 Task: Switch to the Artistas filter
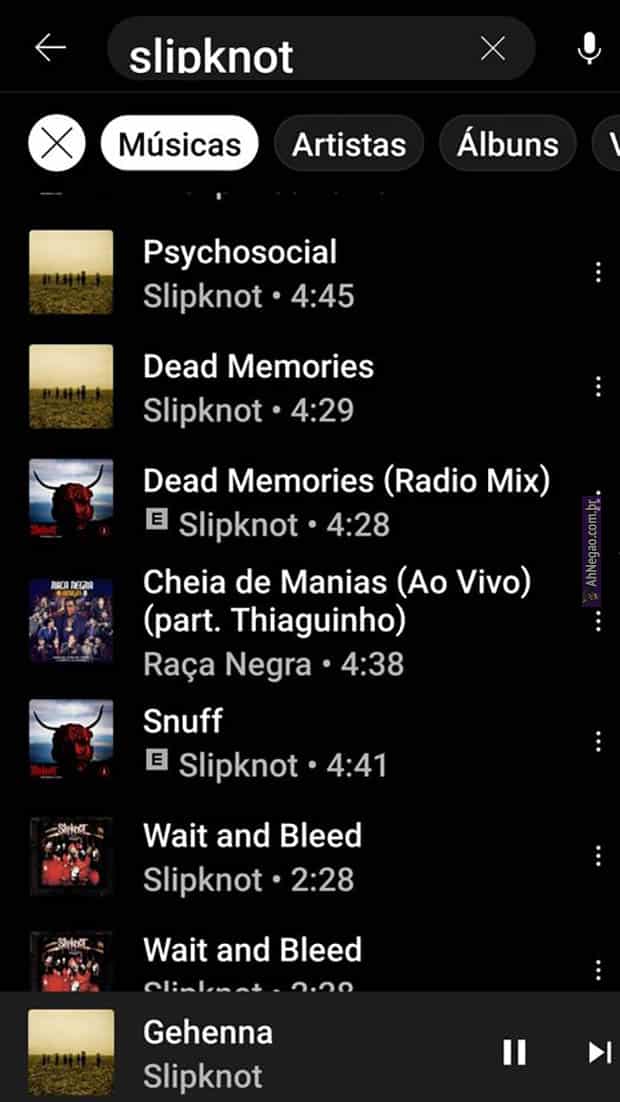coord(349,144)
